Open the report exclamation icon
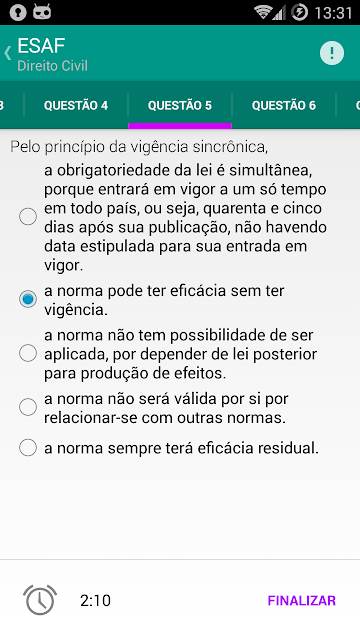 click(x=332, y=53)
